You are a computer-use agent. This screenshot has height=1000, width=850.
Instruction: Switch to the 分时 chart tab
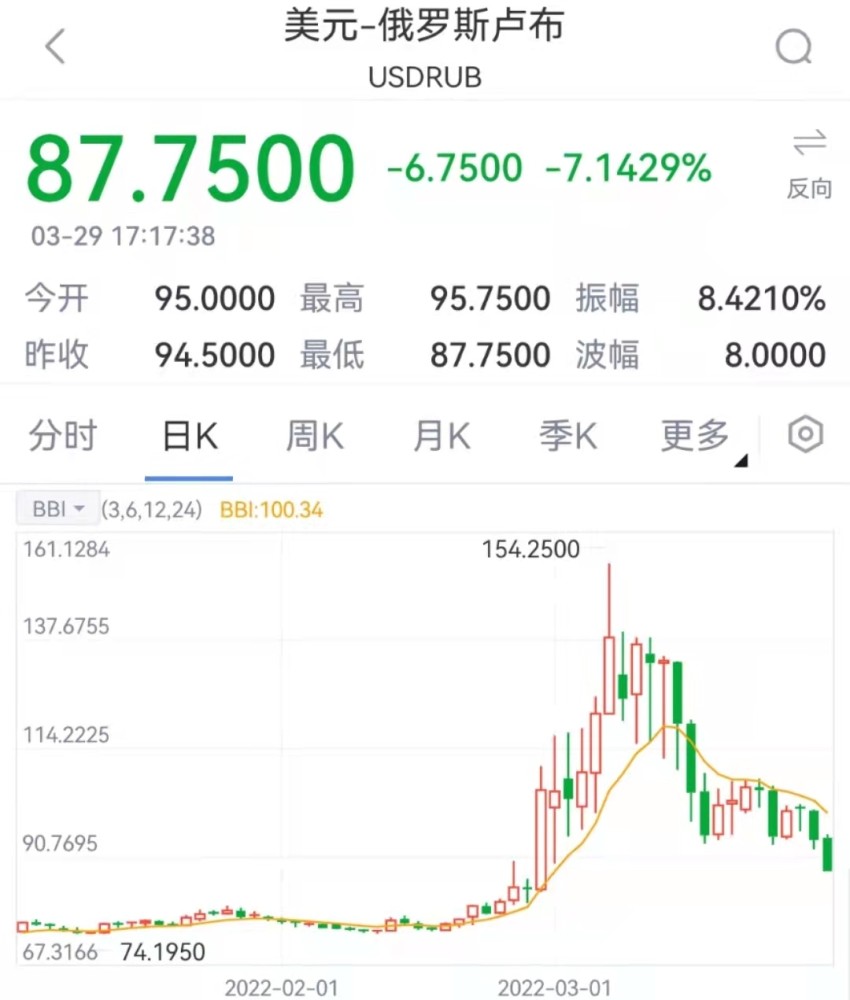(x=63, y=436)
